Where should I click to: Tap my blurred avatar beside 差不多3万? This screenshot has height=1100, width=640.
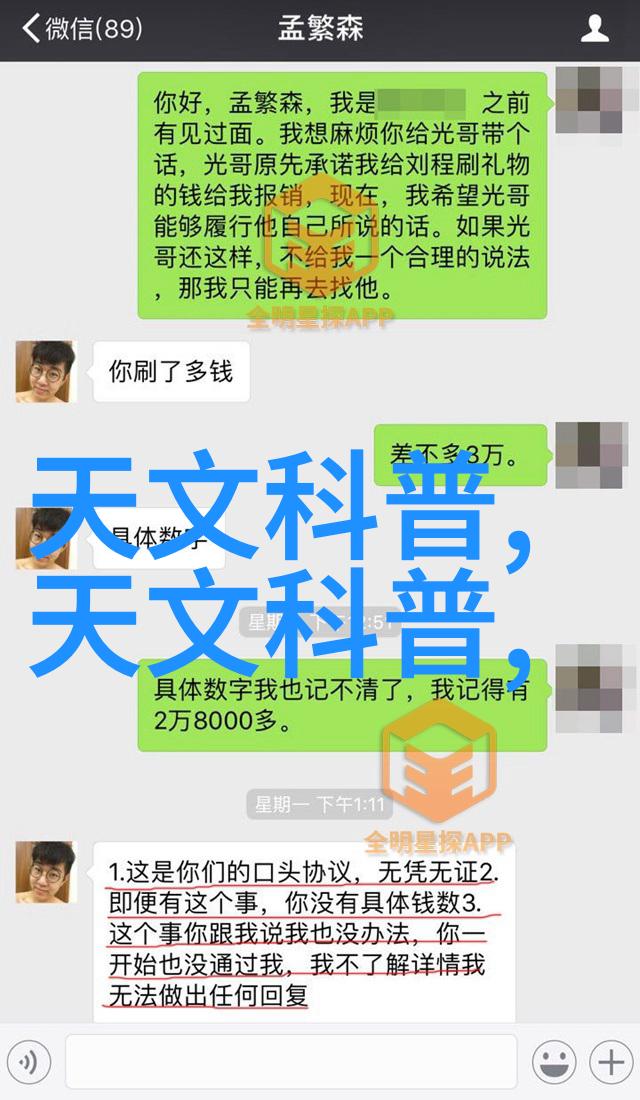[589, 455]
